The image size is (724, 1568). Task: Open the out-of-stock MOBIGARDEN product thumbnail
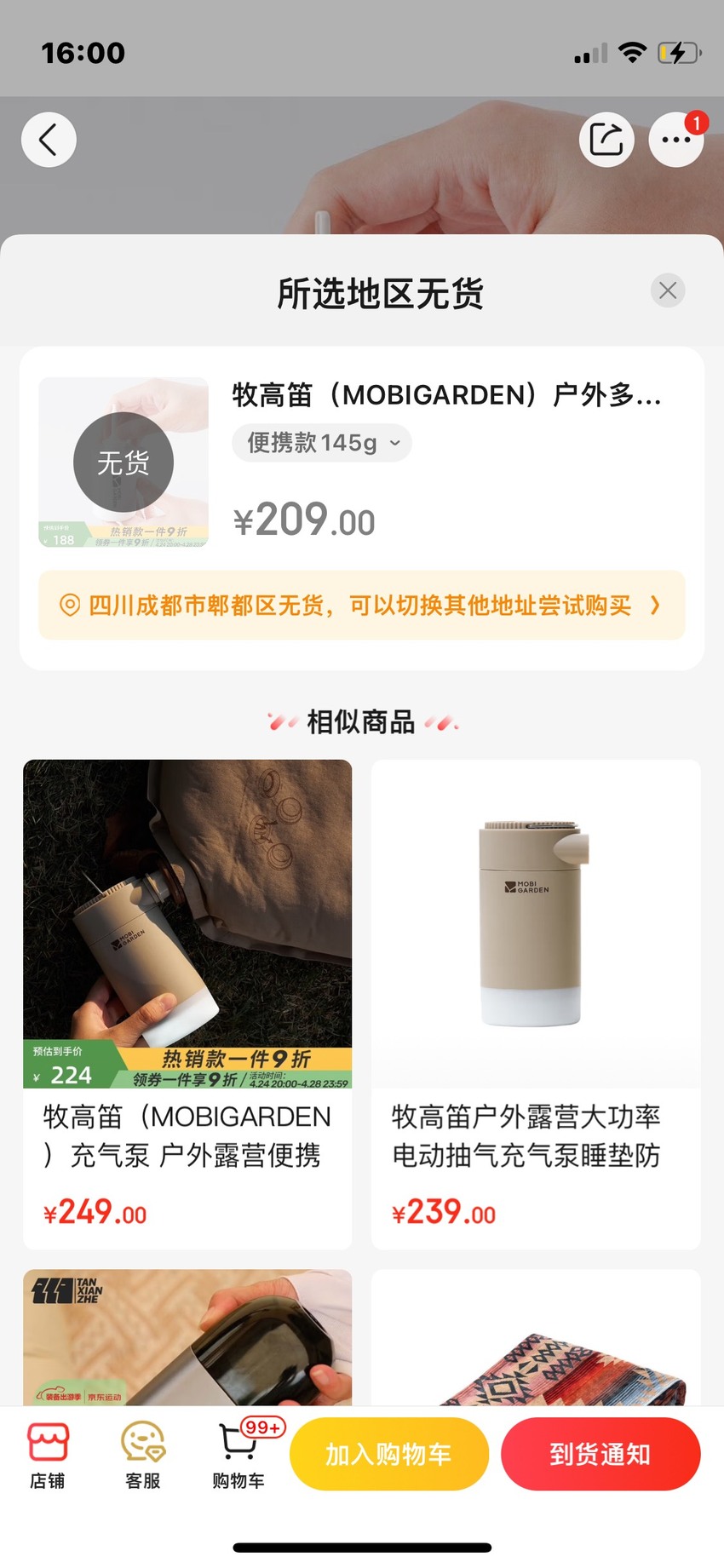[124, 462]
